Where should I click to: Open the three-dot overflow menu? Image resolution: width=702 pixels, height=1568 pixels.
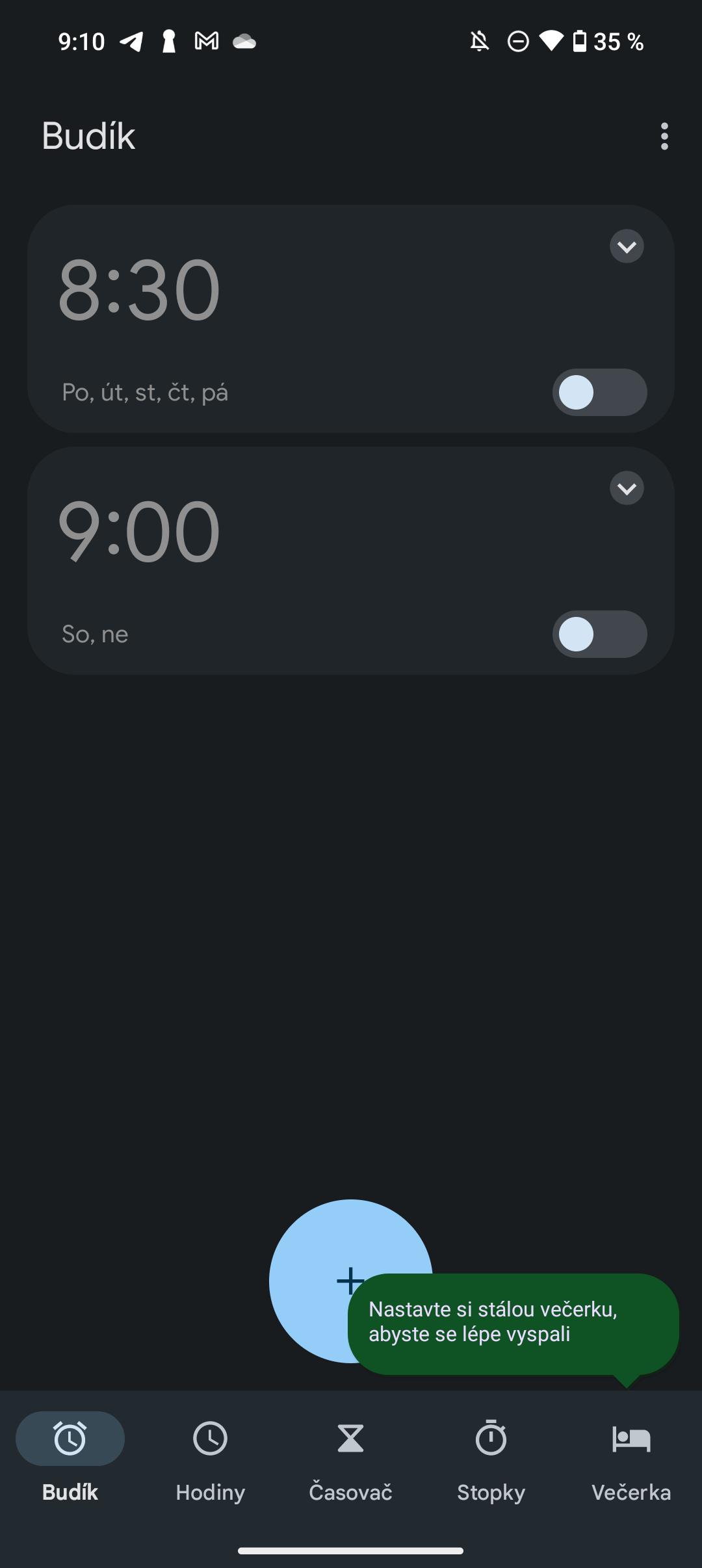[664, 137]
